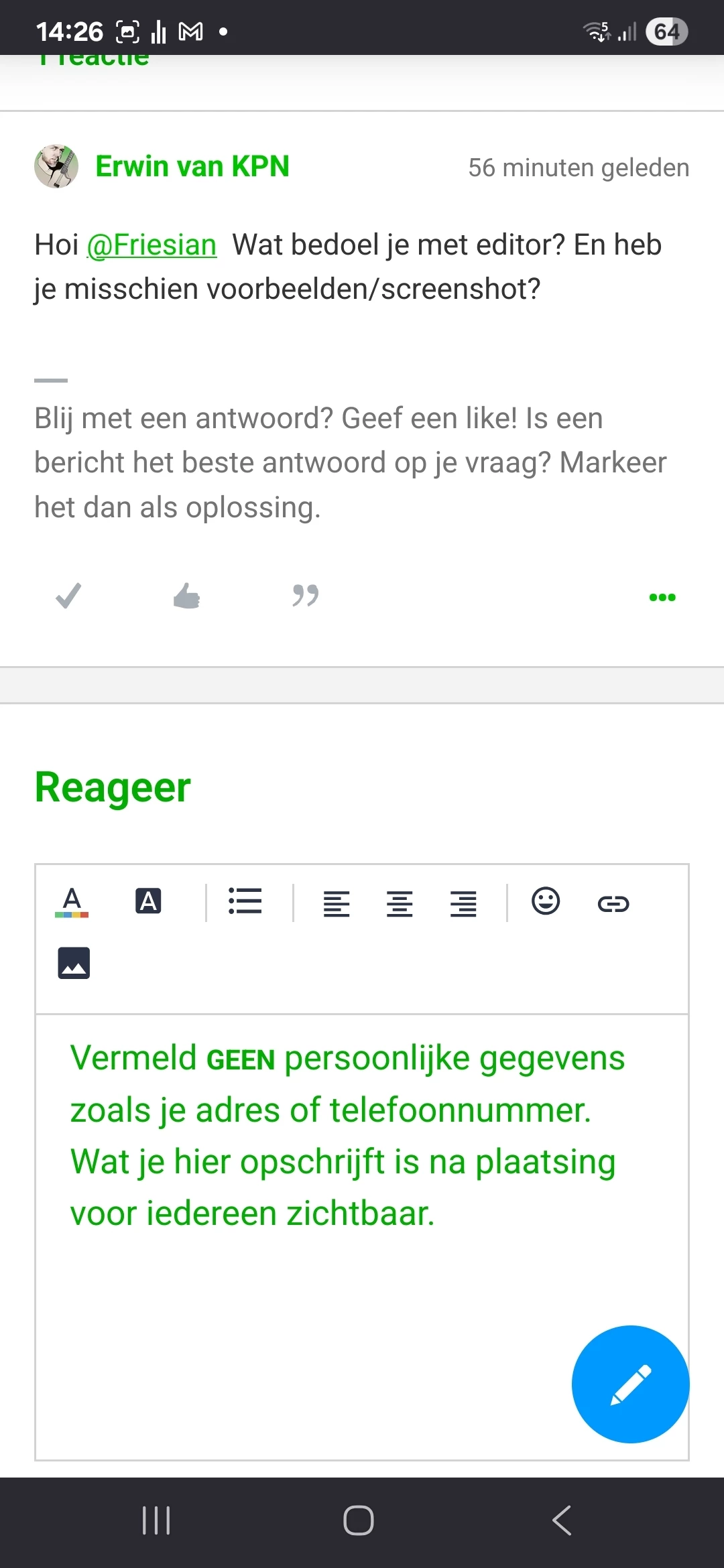Open the three-dot menu on Erwin's reply
This screenshot has height=1568, width=724.
662,597
